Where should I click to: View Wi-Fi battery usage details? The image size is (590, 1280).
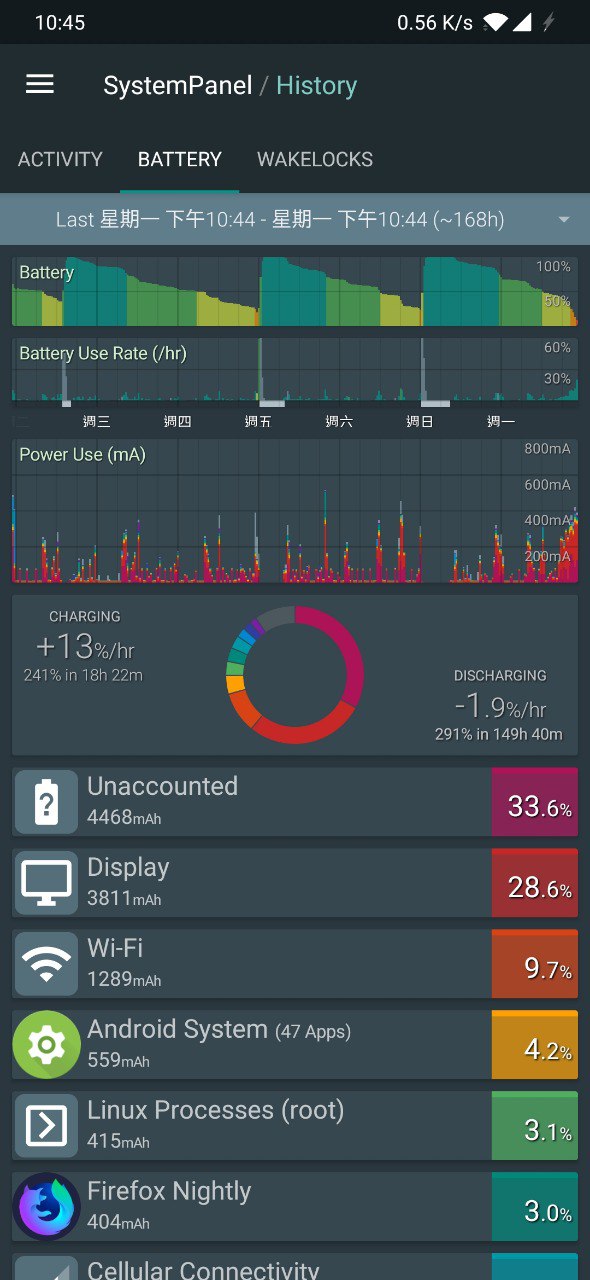click(295, 964)
